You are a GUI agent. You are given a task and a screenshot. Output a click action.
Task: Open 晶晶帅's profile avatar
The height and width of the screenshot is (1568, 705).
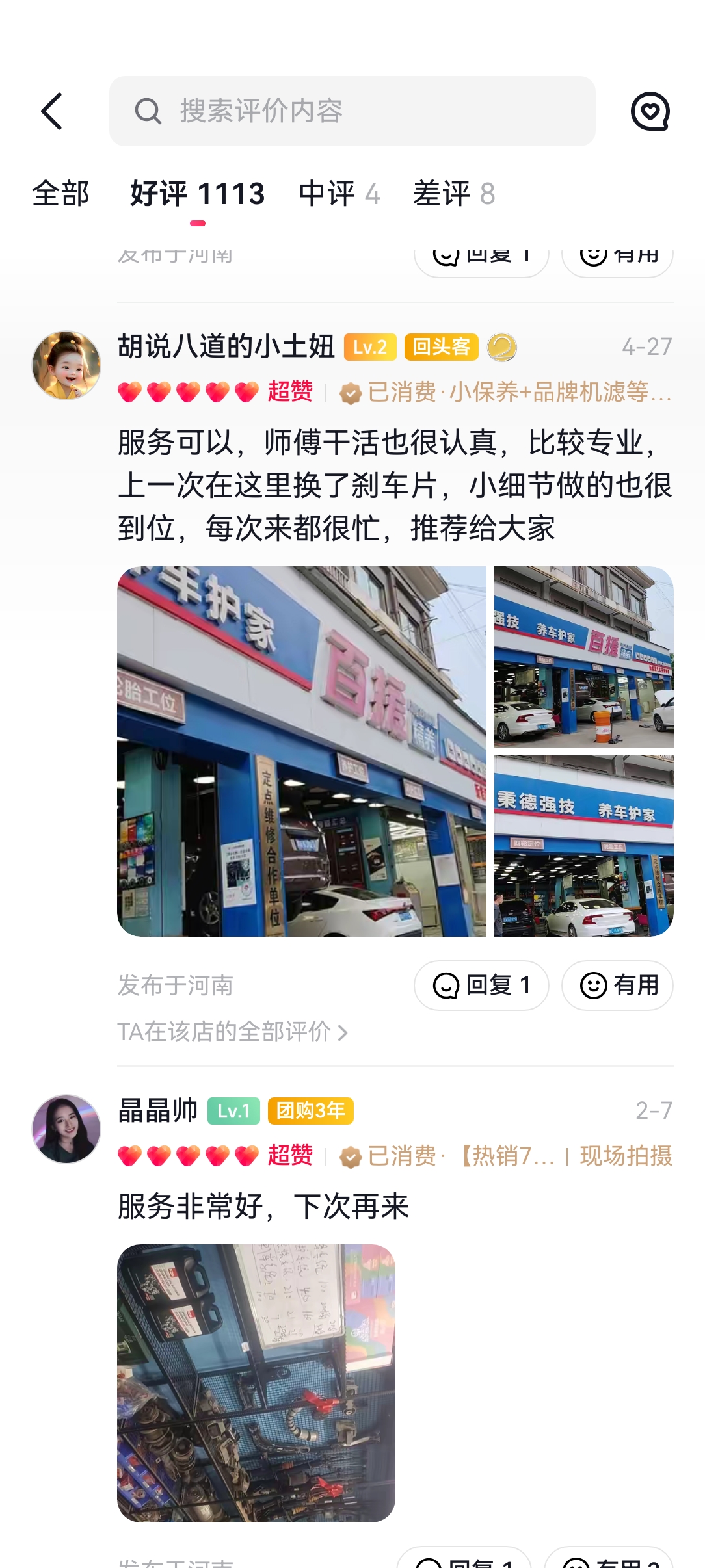[66, 1129]
